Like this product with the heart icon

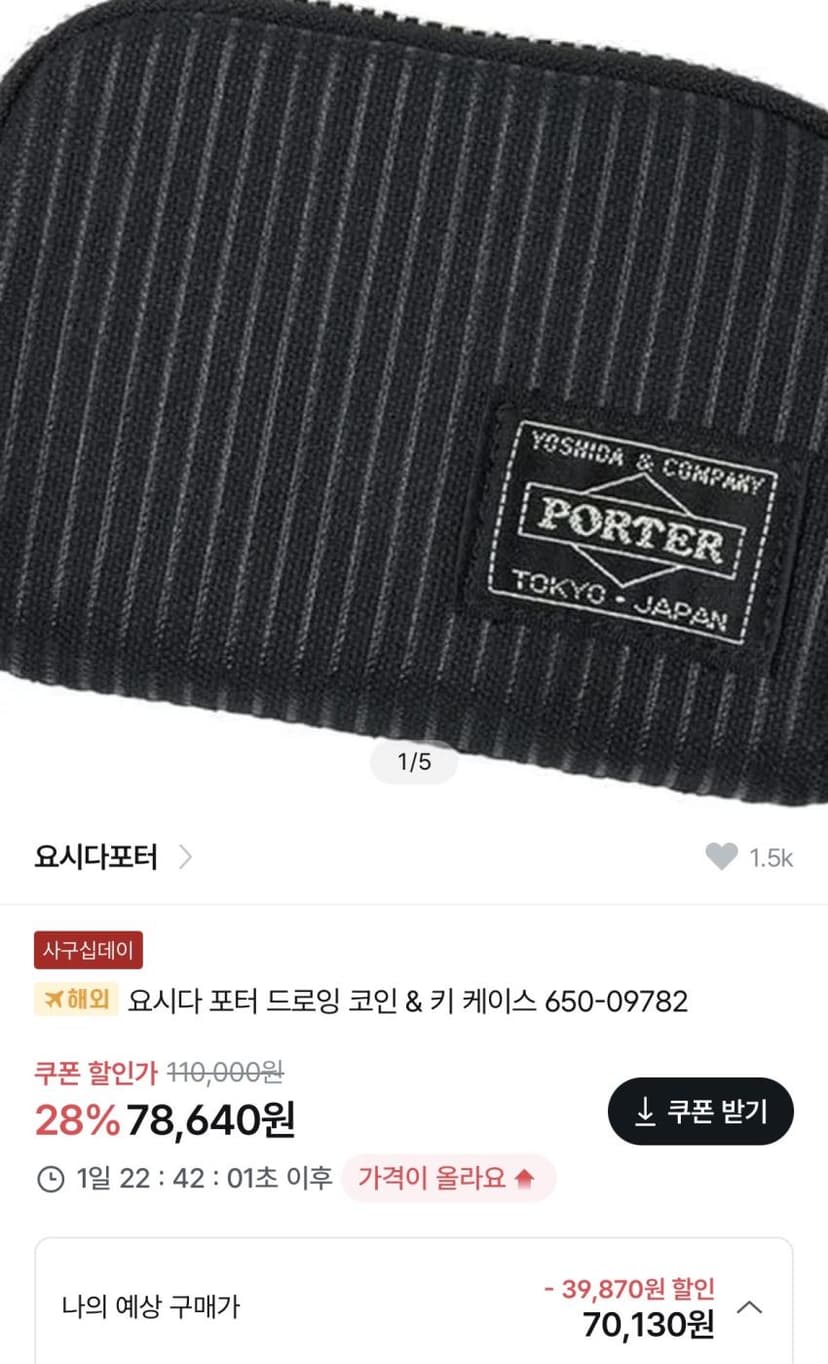721,857
